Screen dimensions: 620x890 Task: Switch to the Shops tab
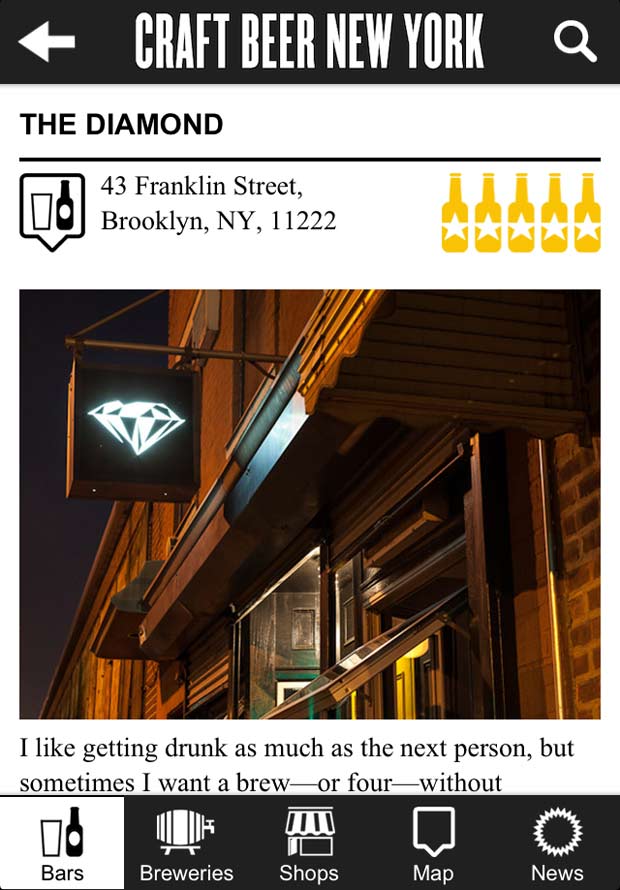coord(309,845)
